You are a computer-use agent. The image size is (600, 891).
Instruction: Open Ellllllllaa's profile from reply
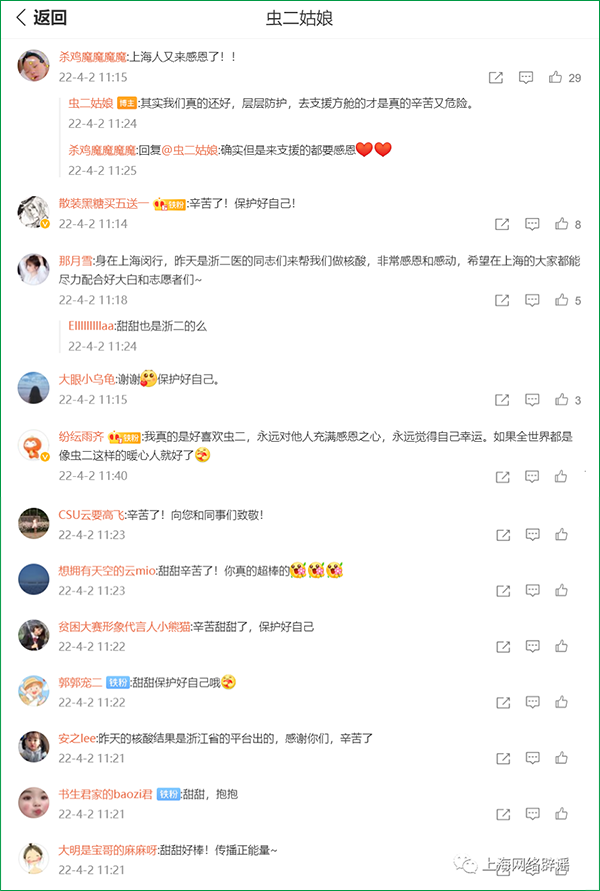[x=98, y=325]
